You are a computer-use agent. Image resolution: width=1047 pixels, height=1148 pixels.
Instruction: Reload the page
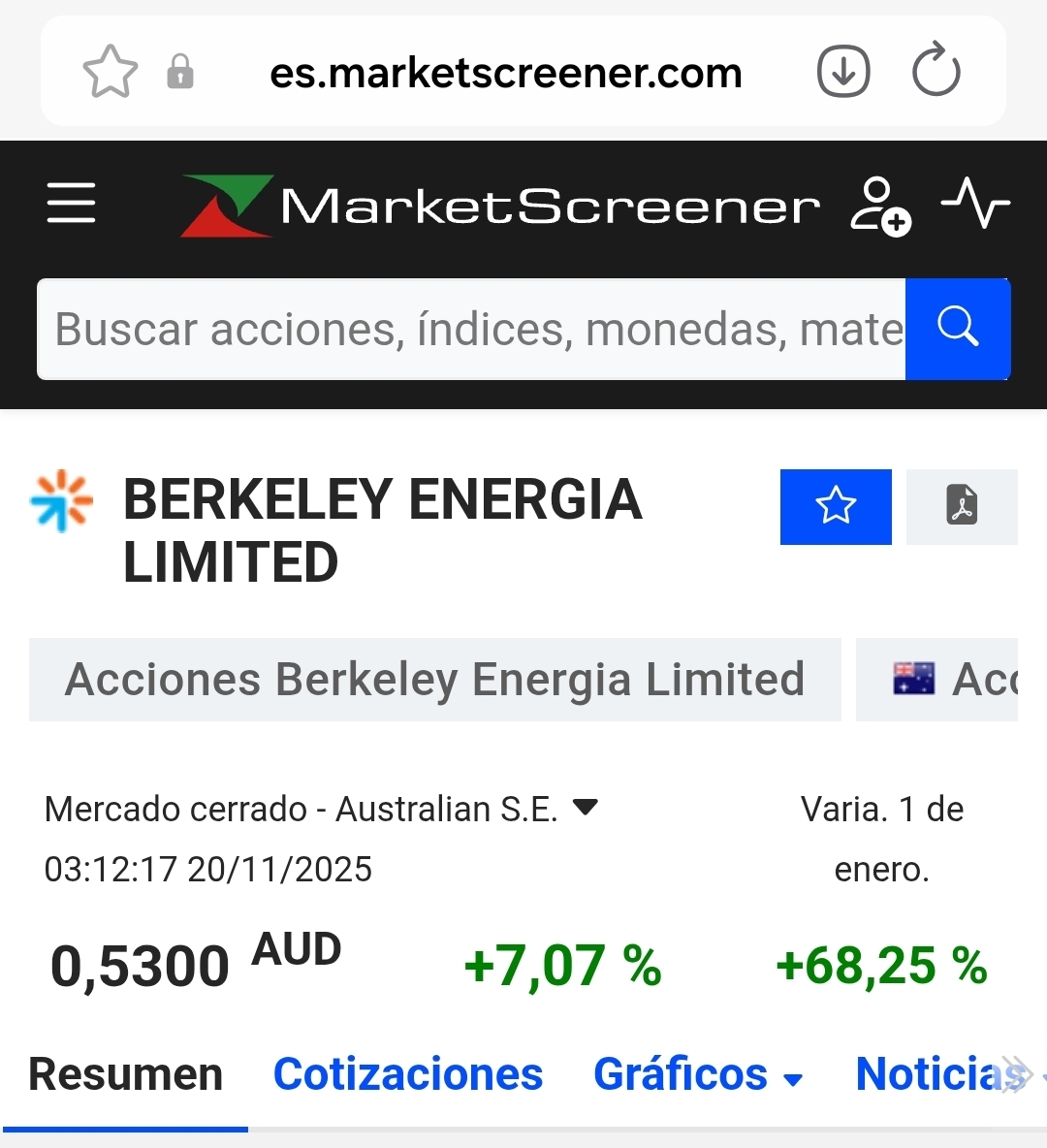coord(936,71)
